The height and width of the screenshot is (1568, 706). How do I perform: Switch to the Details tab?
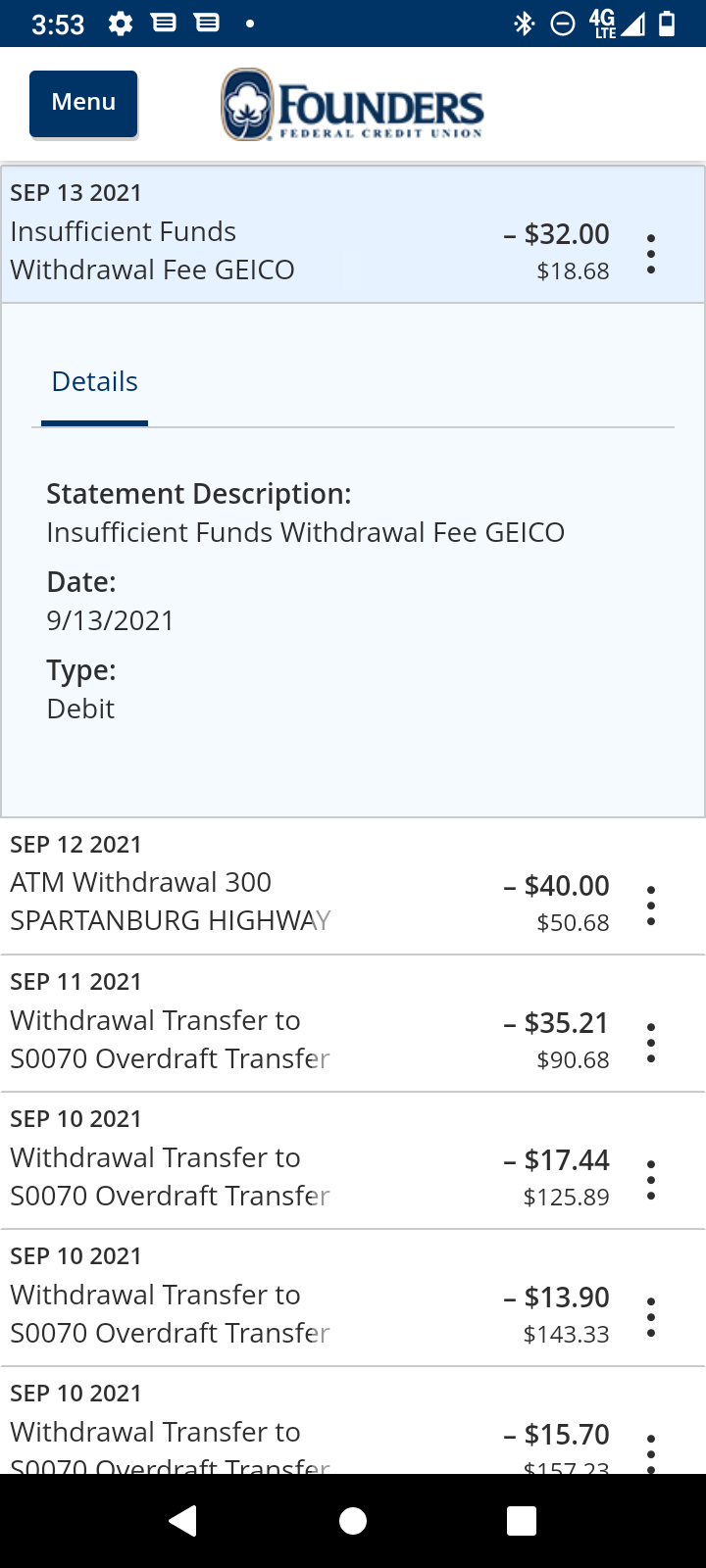[x=93, y=381]
